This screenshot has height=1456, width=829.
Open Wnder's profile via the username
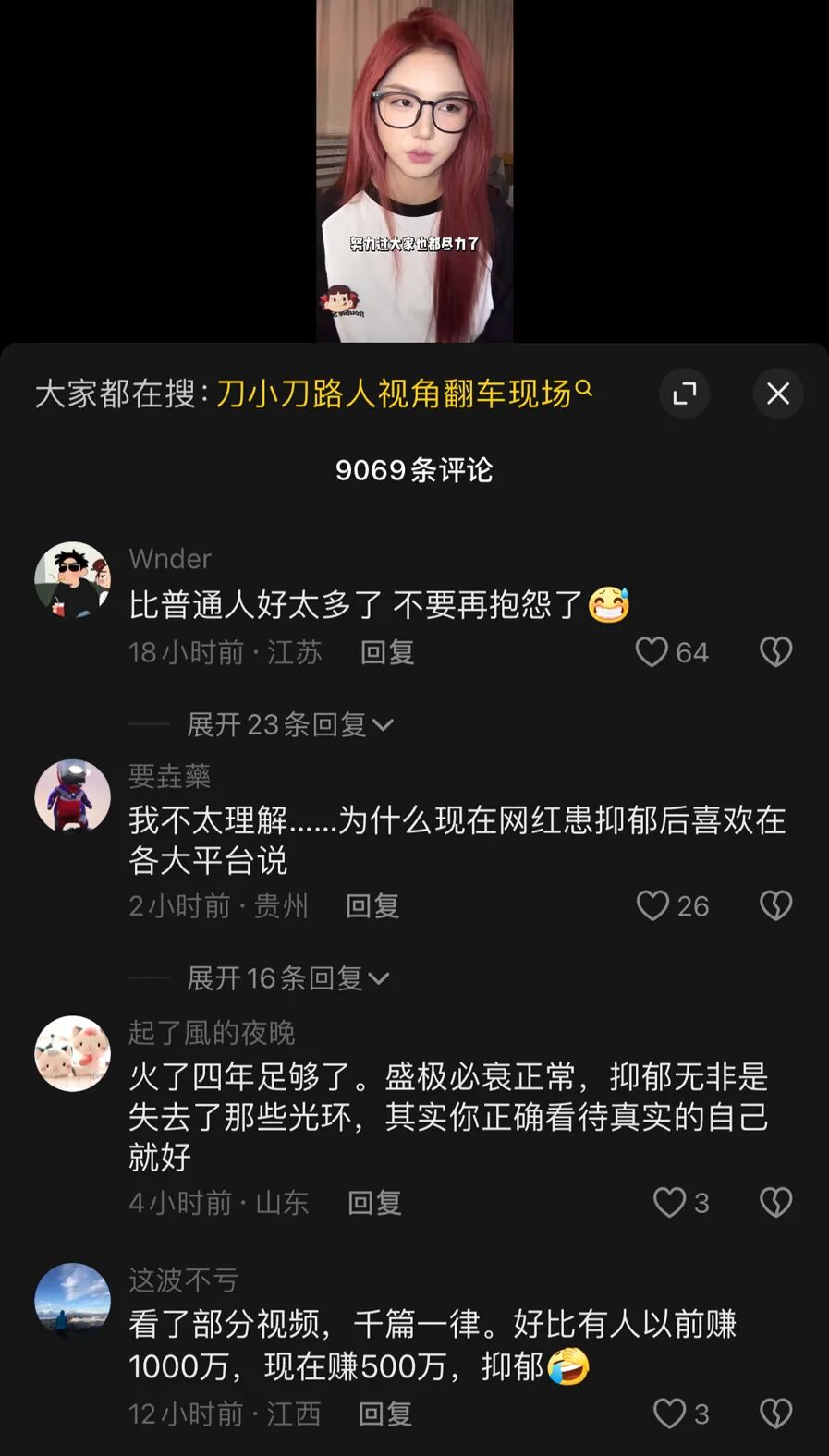[x=168, y=558]
